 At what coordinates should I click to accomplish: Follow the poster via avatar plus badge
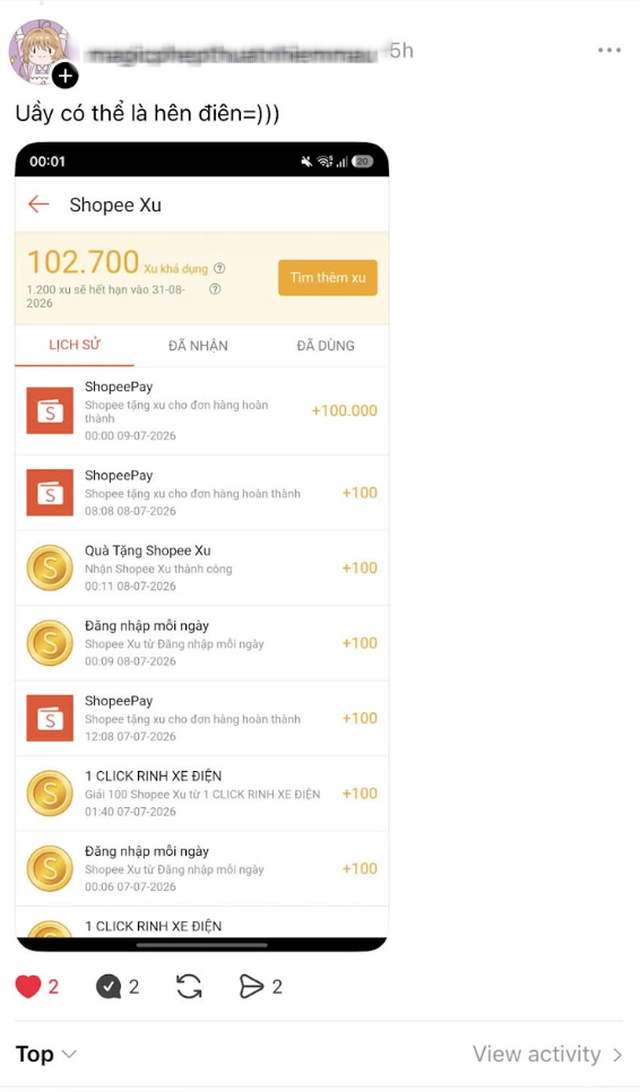65,75
